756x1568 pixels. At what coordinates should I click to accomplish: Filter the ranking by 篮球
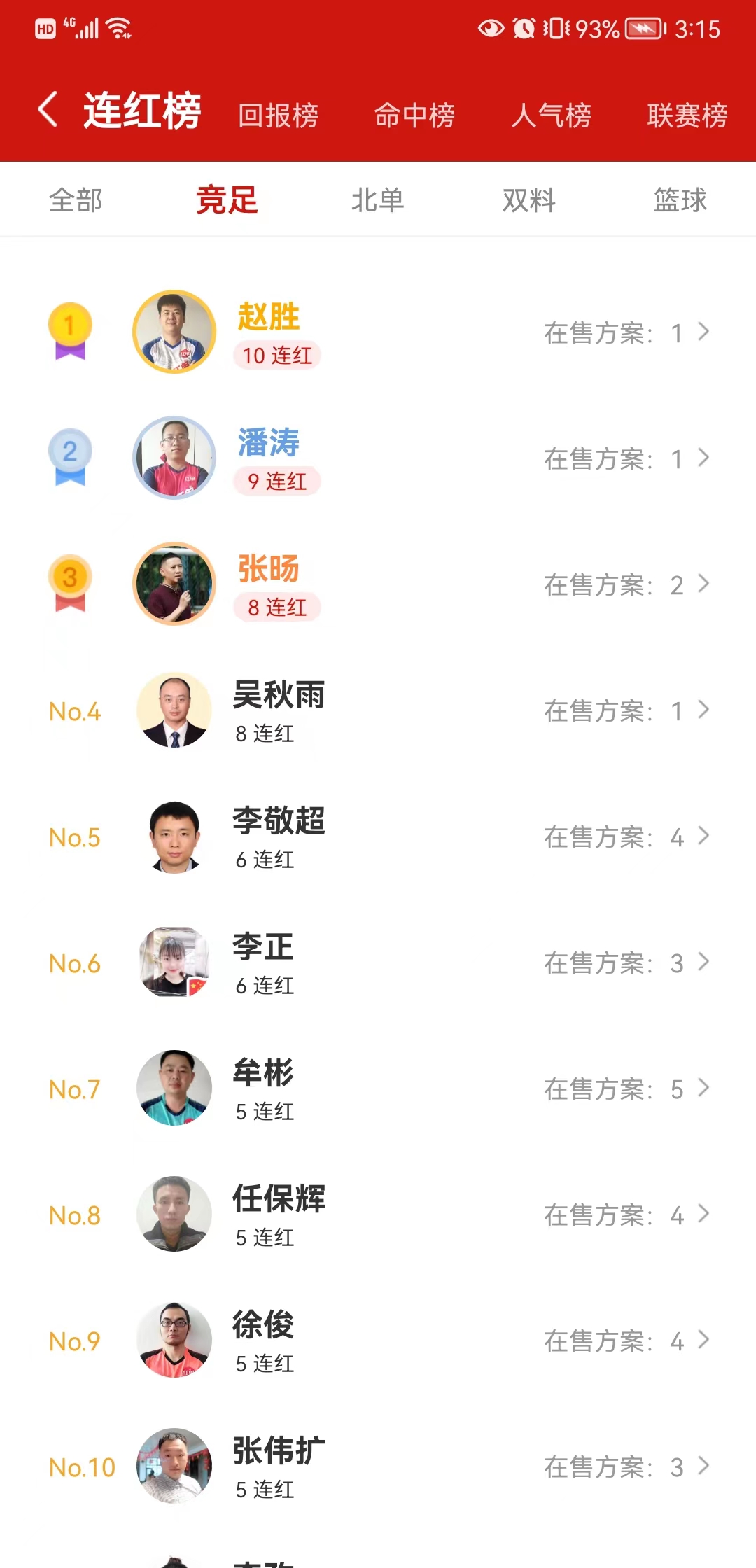680,200
